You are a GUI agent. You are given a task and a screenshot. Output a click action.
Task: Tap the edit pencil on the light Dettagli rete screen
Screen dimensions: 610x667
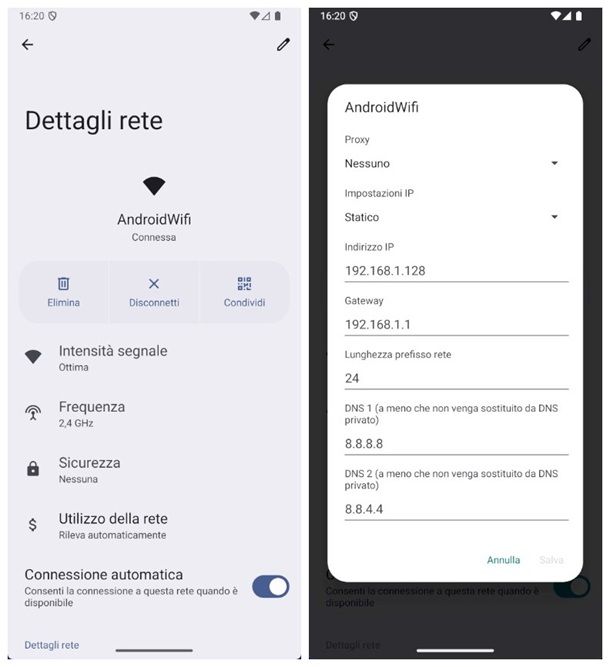[x=284, y=44]
